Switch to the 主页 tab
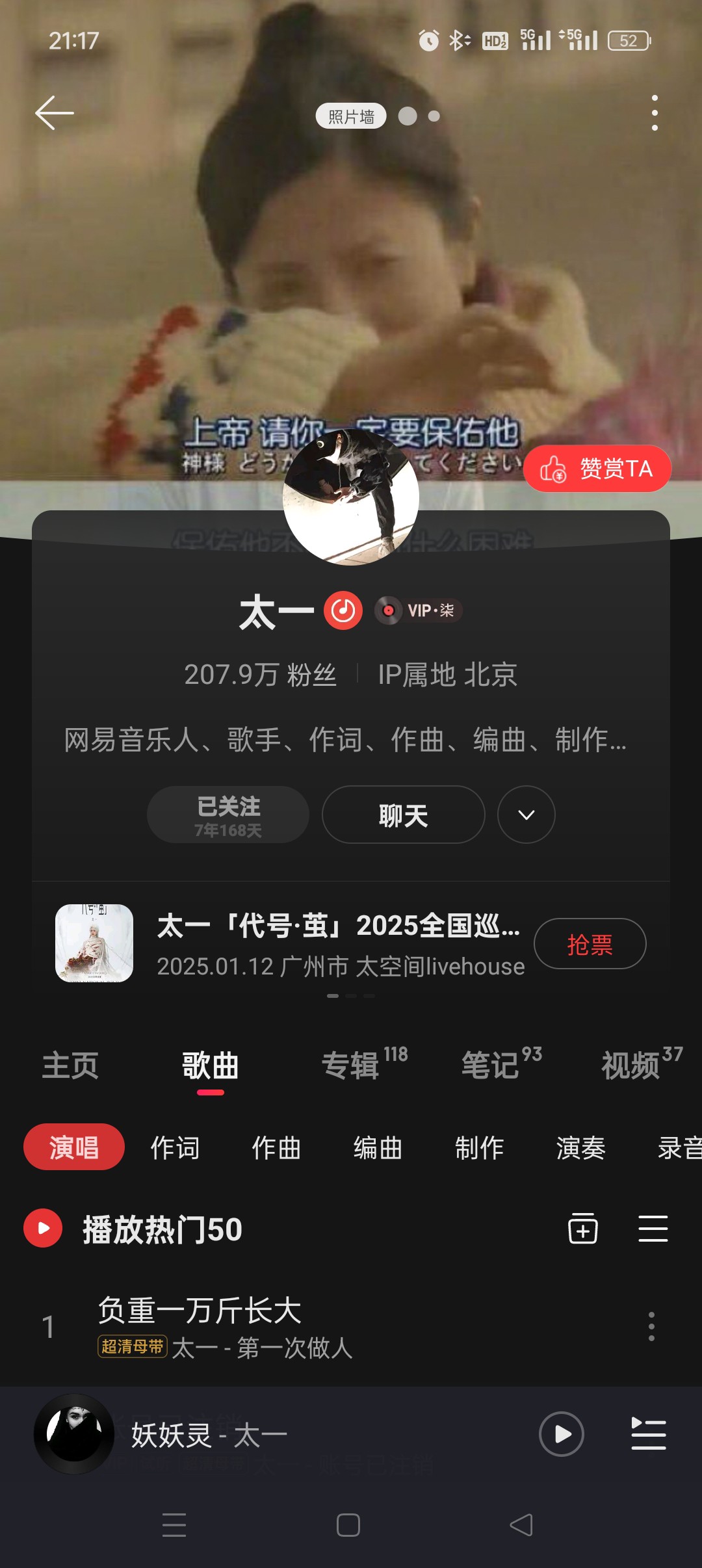The image size is (702, 1568). 70,1066
